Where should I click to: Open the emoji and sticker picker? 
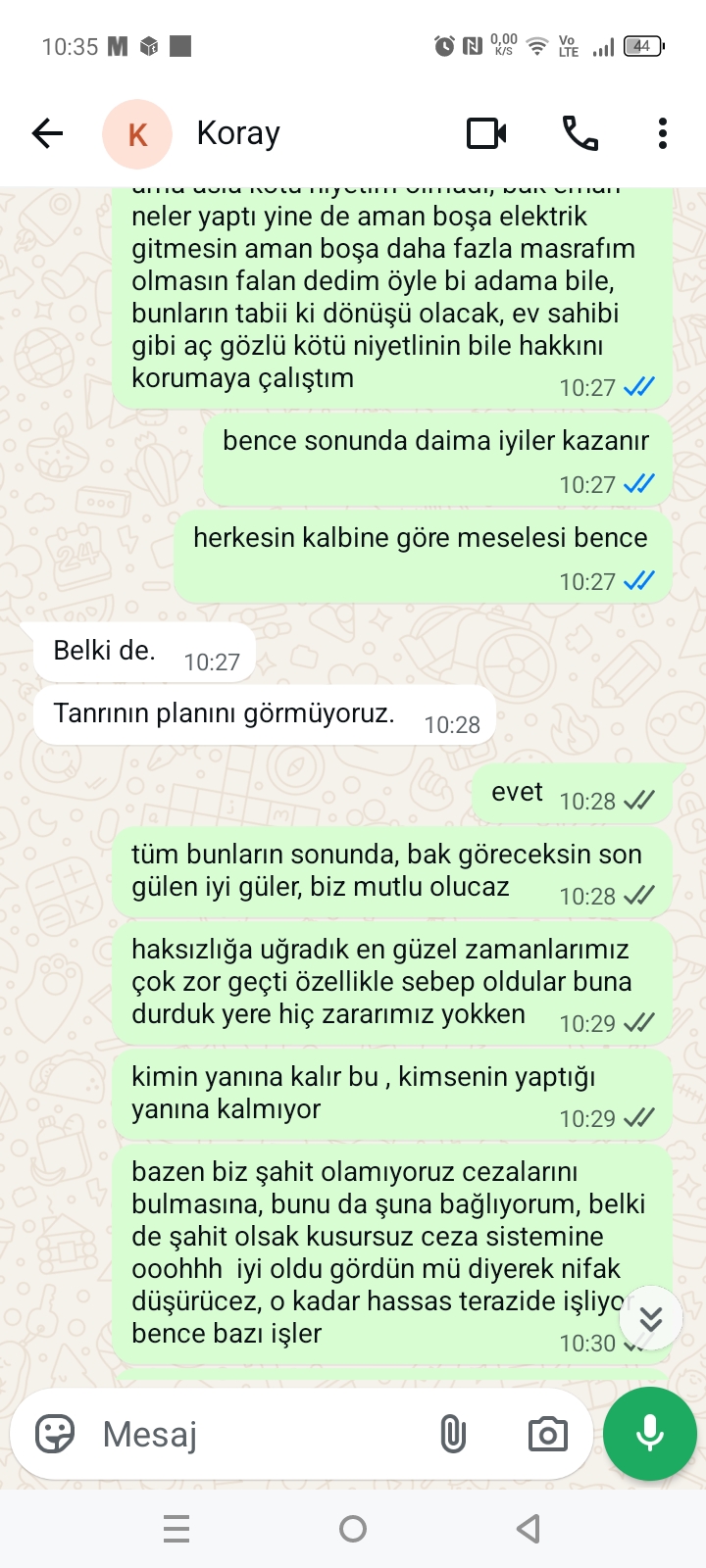tap(55, 1434)
